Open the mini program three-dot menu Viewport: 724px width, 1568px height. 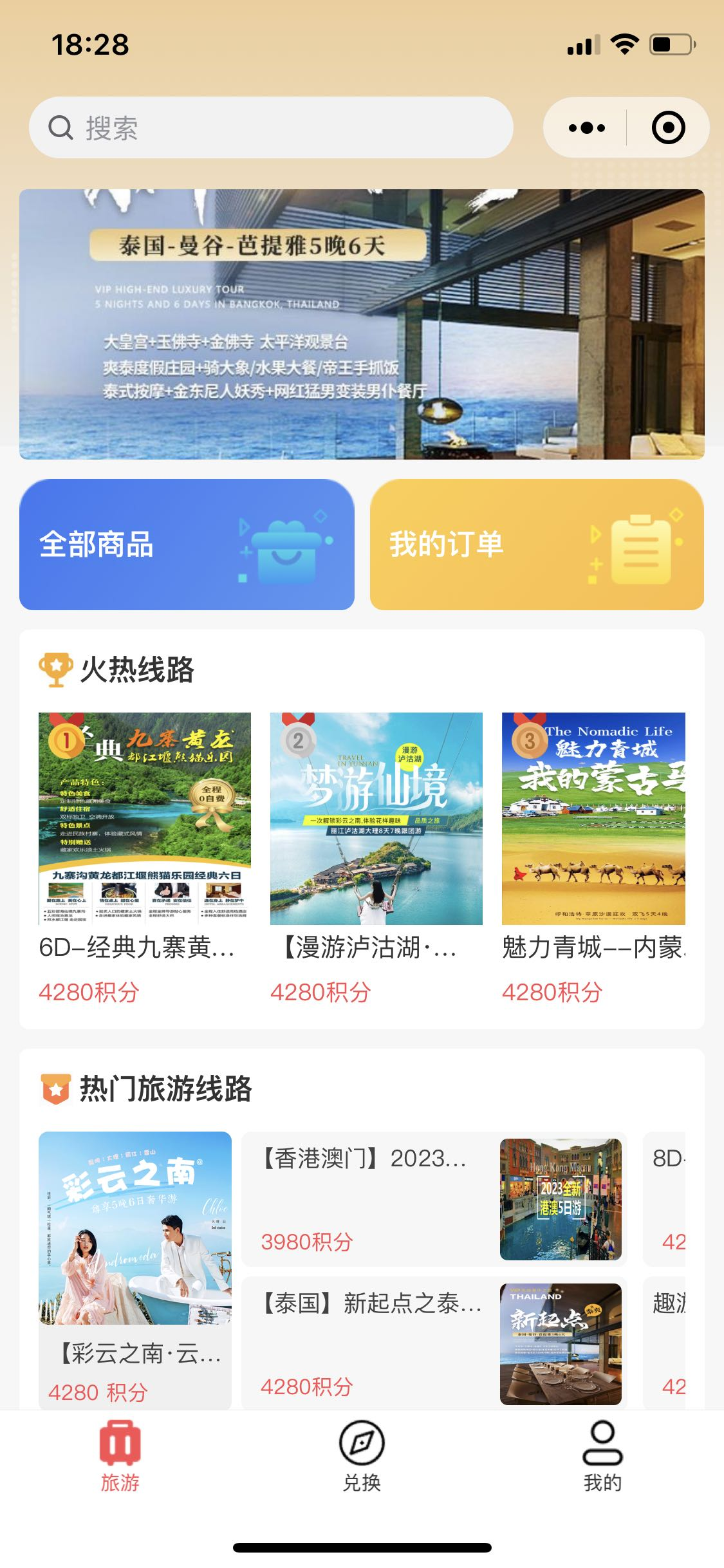[586, 127]
